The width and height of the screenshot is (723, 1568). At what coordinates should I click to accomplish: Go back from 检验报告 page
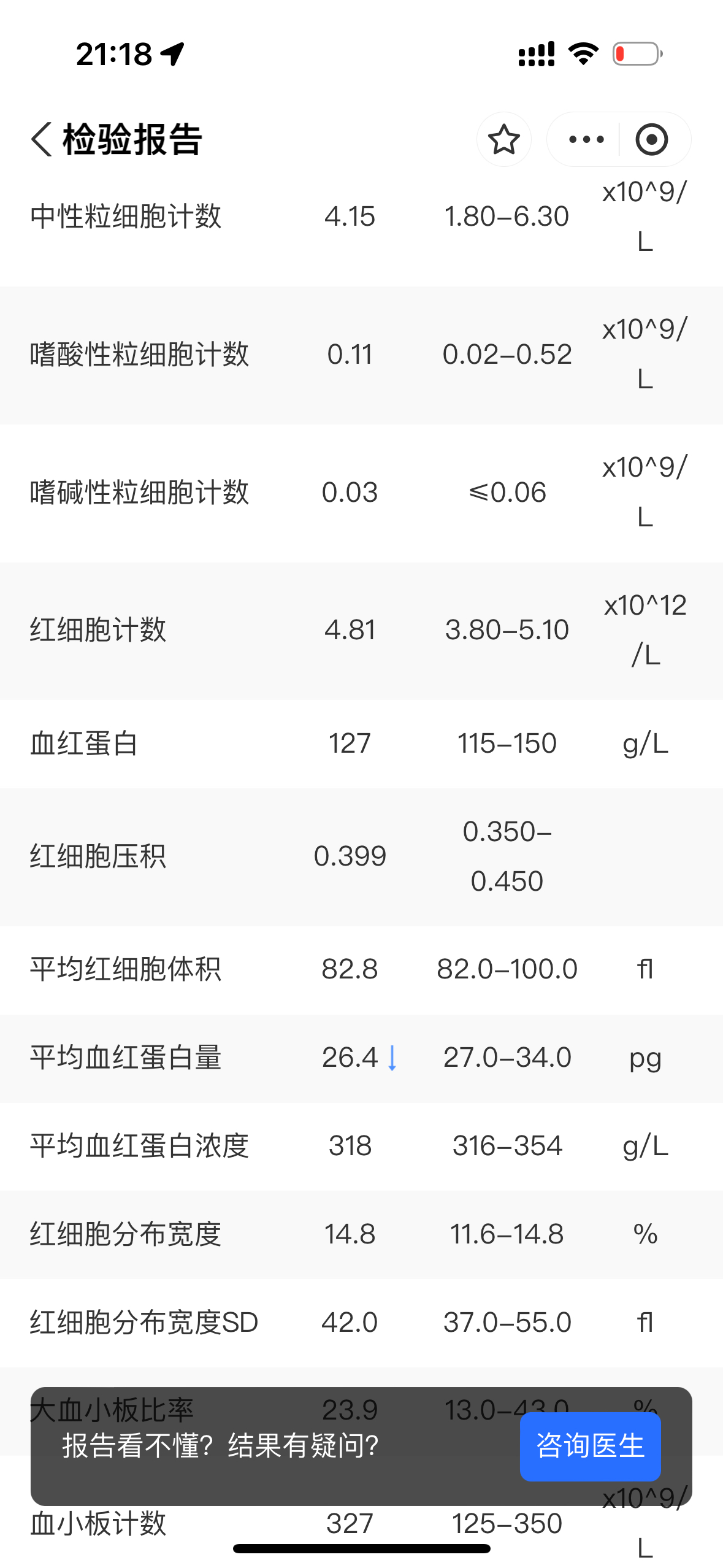[x=42, y=139]
